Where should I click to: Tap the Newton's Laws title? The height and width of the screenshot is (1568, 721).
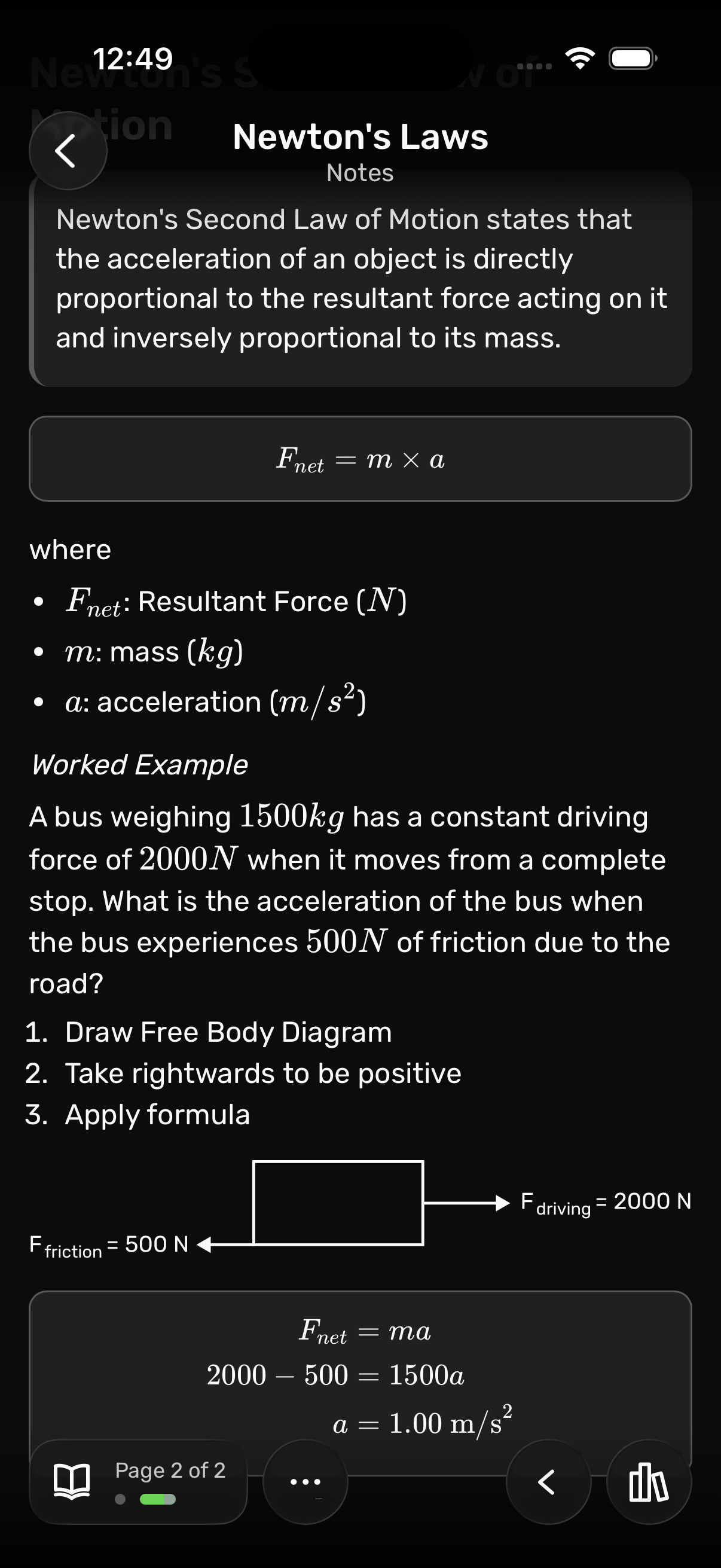360,138
